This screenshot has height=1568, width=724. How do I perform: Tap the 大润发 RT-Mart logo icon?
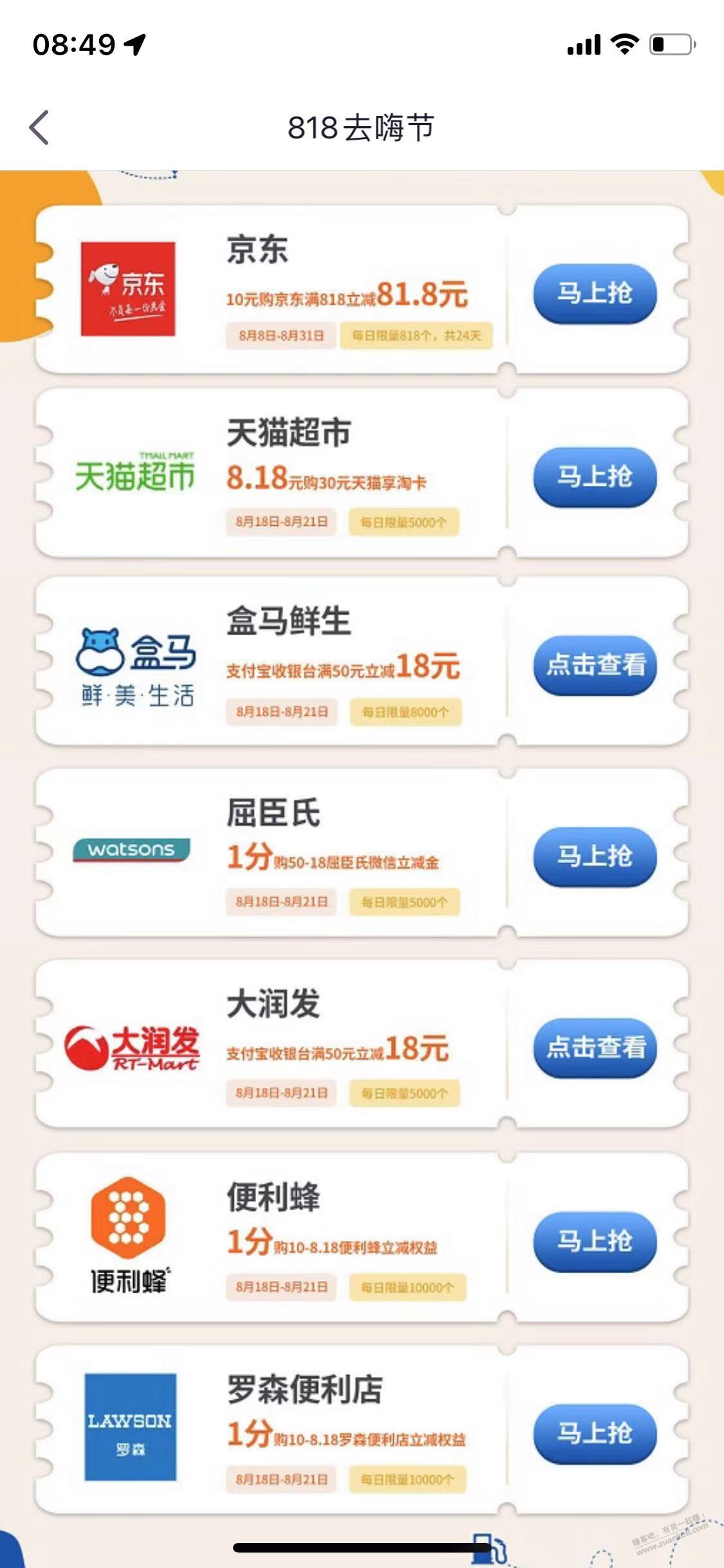pos(132,1046)
